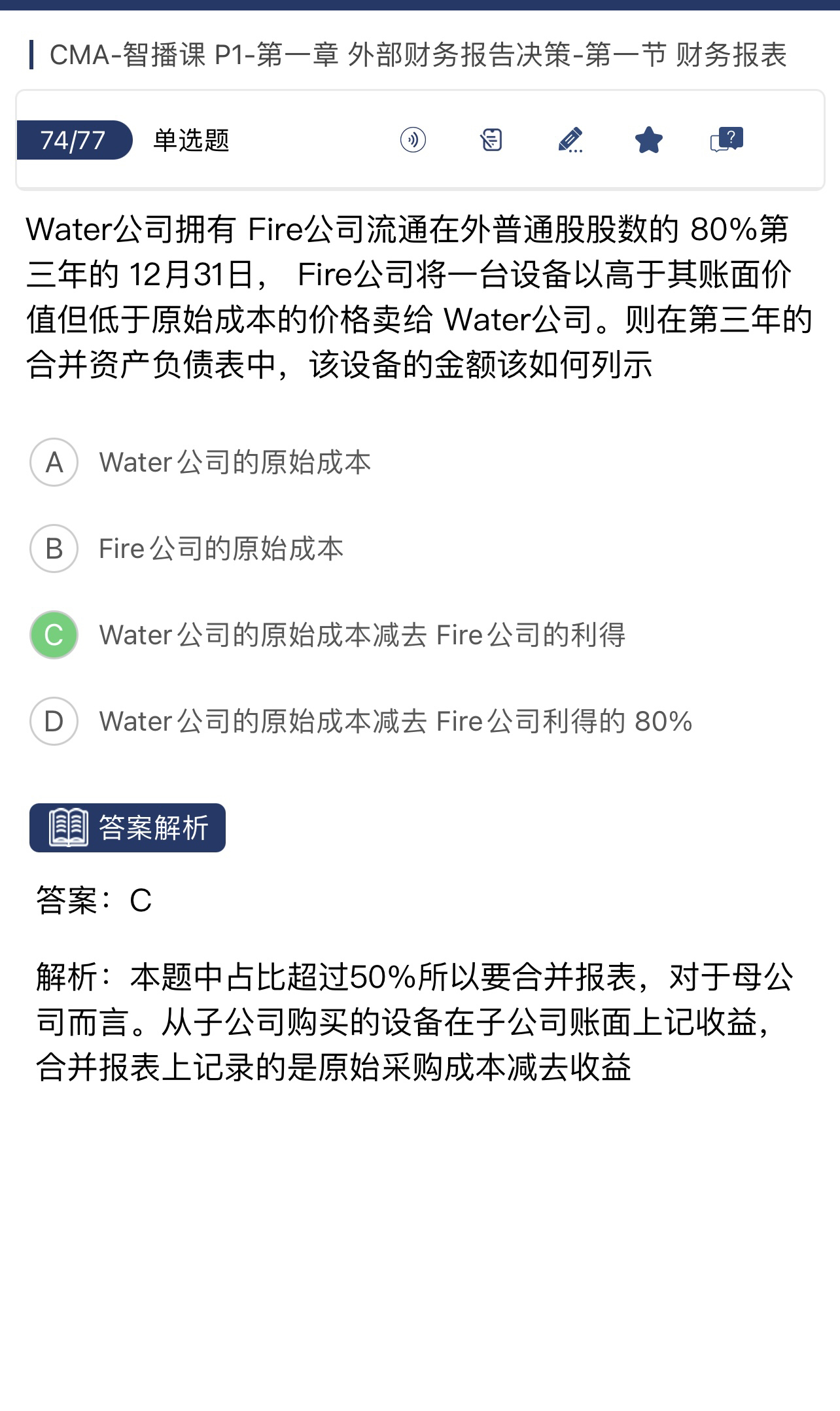Write a note with the pencil icon

(x=570, y=140)
